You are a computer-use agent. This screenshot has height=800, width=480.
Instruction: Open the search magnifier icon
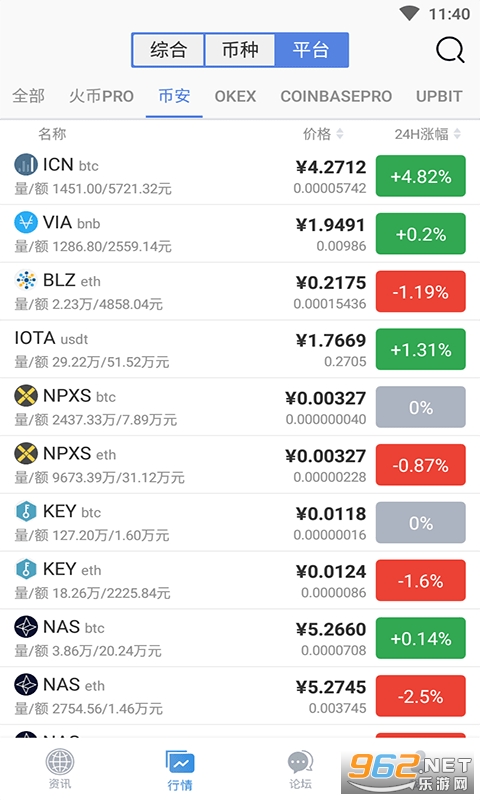click(x=450, y=50)
